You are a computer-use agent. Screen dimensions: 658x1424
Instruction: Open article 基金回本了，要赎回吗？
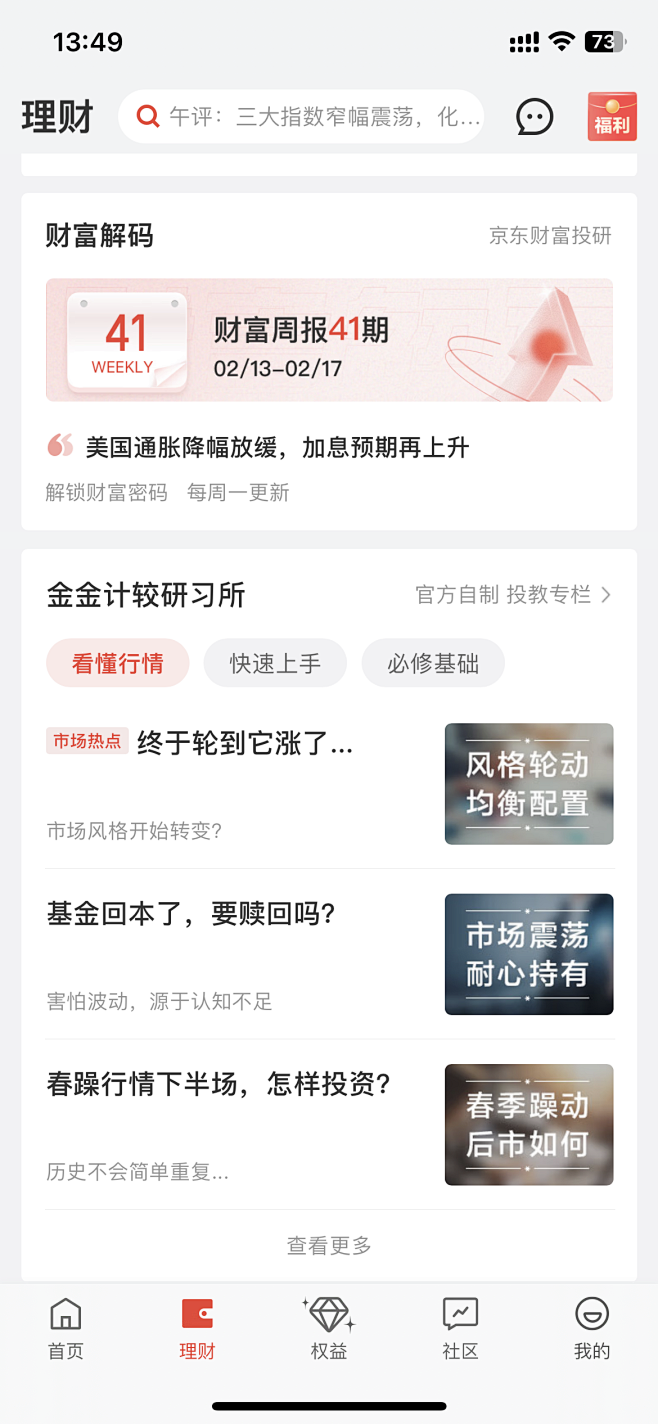point(191,914)
